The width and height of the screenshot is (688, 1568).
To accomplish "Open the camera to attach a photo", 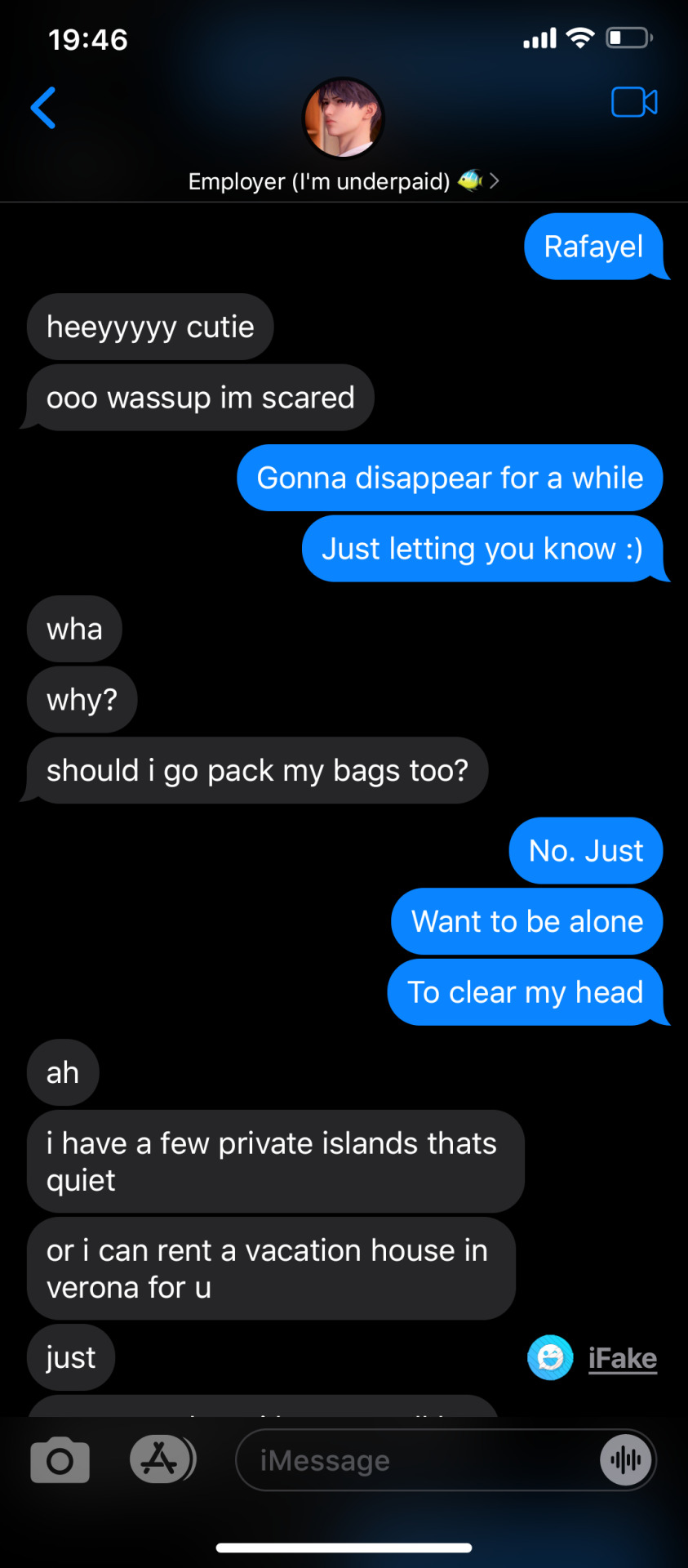I will coord(60,1461).
